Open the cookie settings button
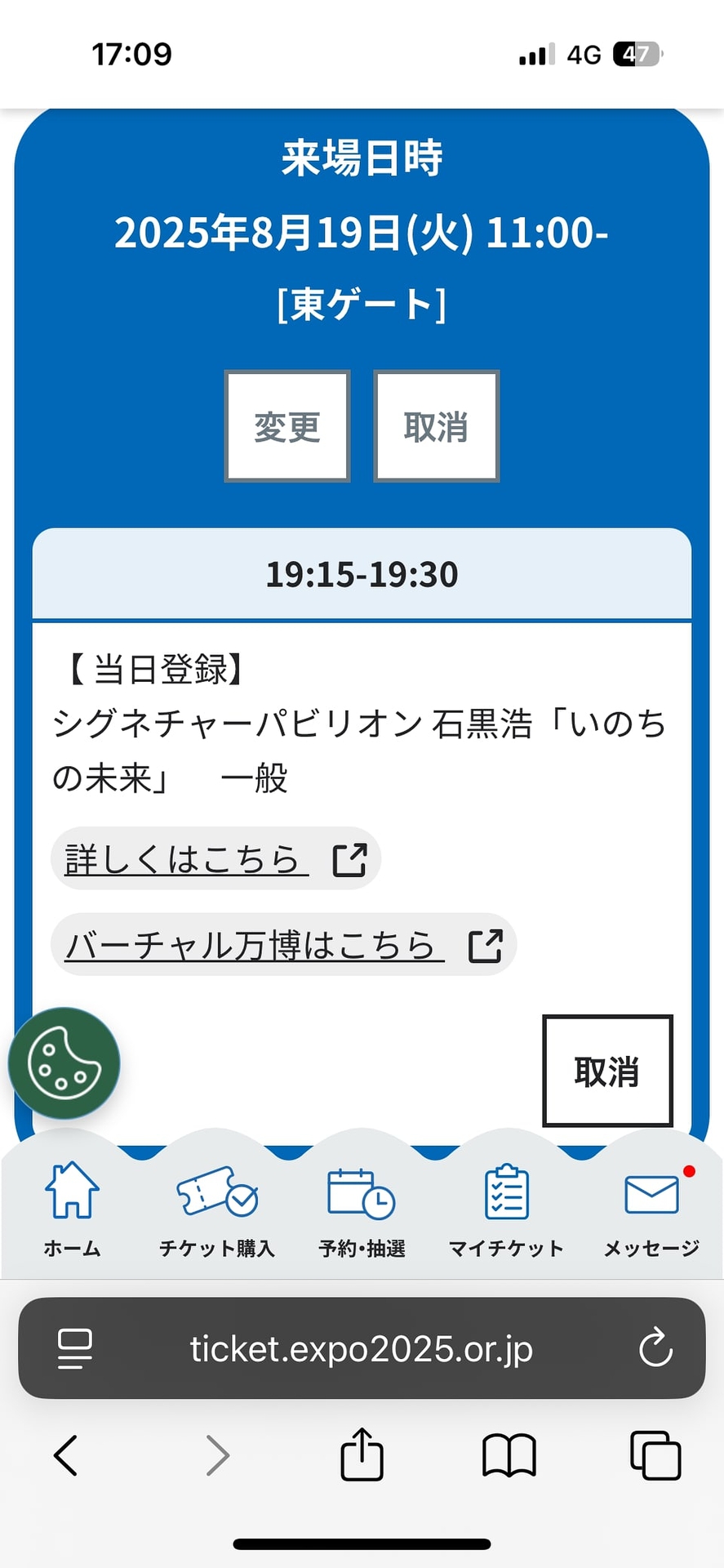This screenshot has height=1568, width=724. pos(64,1063)
